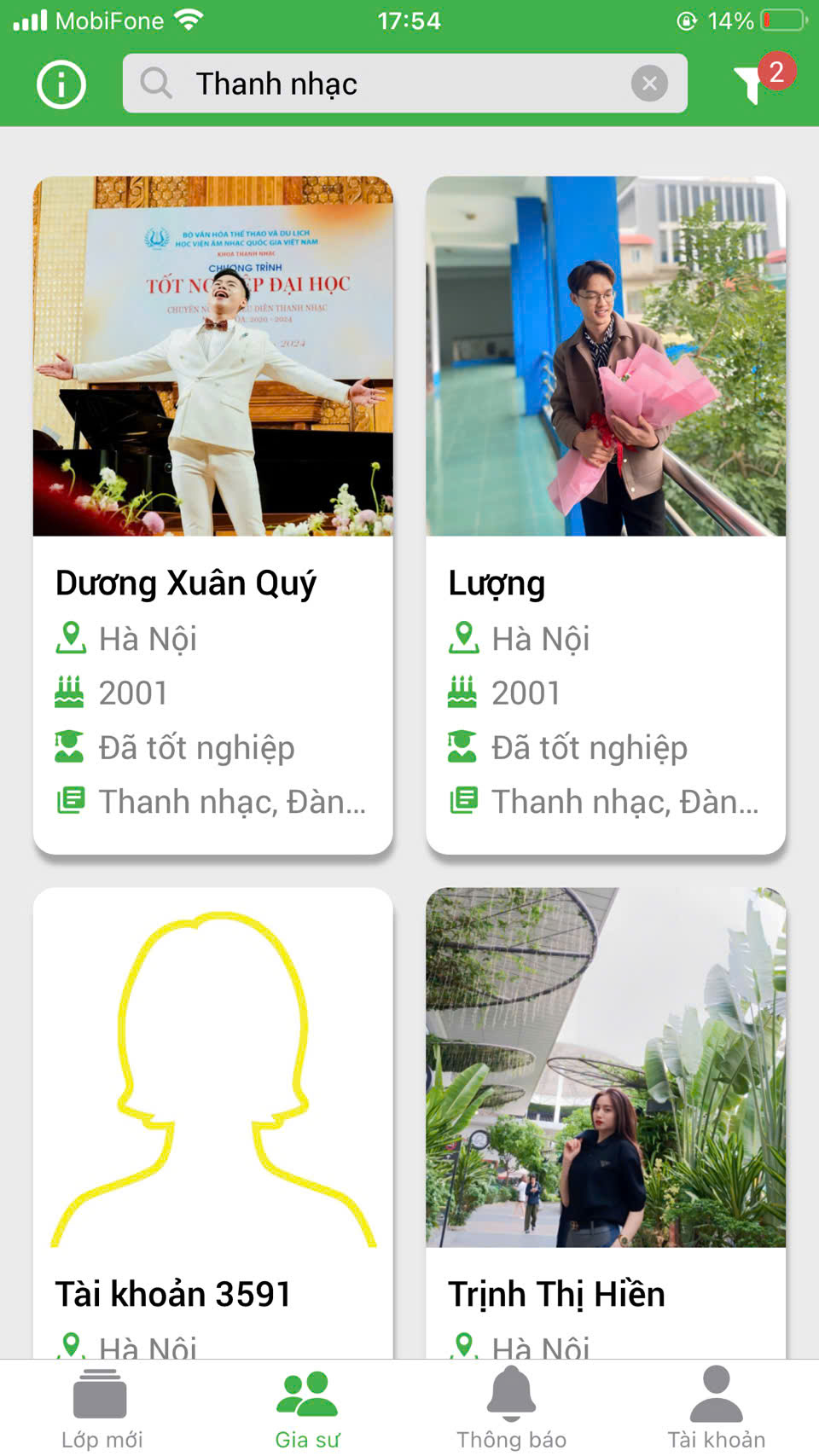
Task: View Lượng's tutor profile
Action: coord(605,515)
